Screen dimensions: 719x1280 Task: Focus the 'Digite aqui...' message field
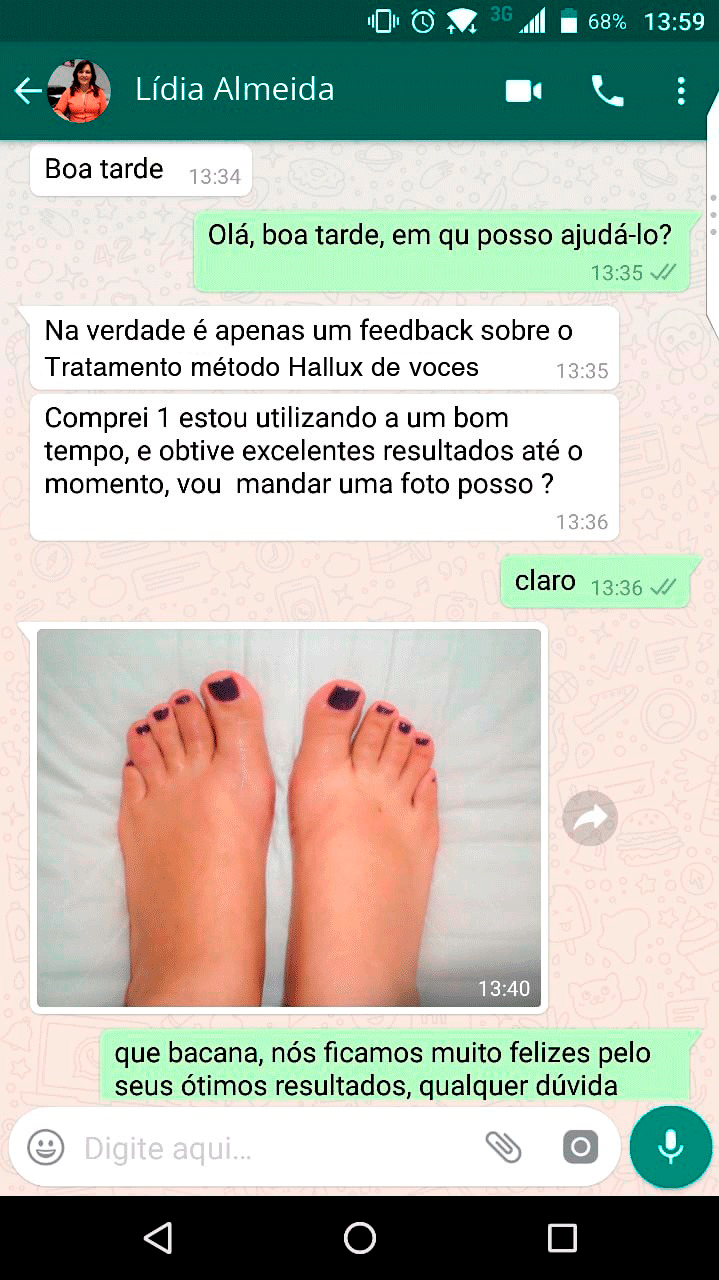point(270,1148)
